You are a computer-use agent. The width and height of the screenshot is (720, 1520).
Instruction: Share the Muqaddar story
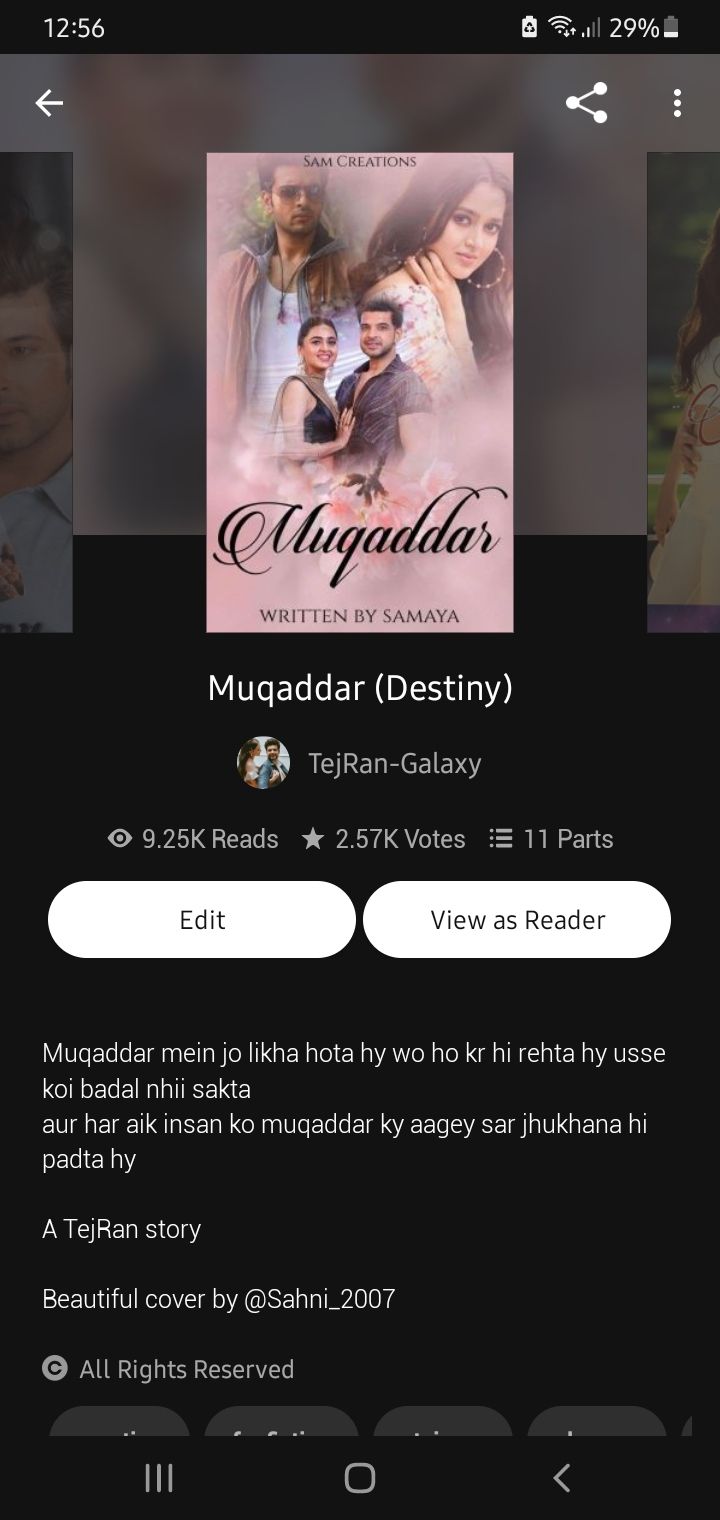pyautogui.click(x=586, y=103)
